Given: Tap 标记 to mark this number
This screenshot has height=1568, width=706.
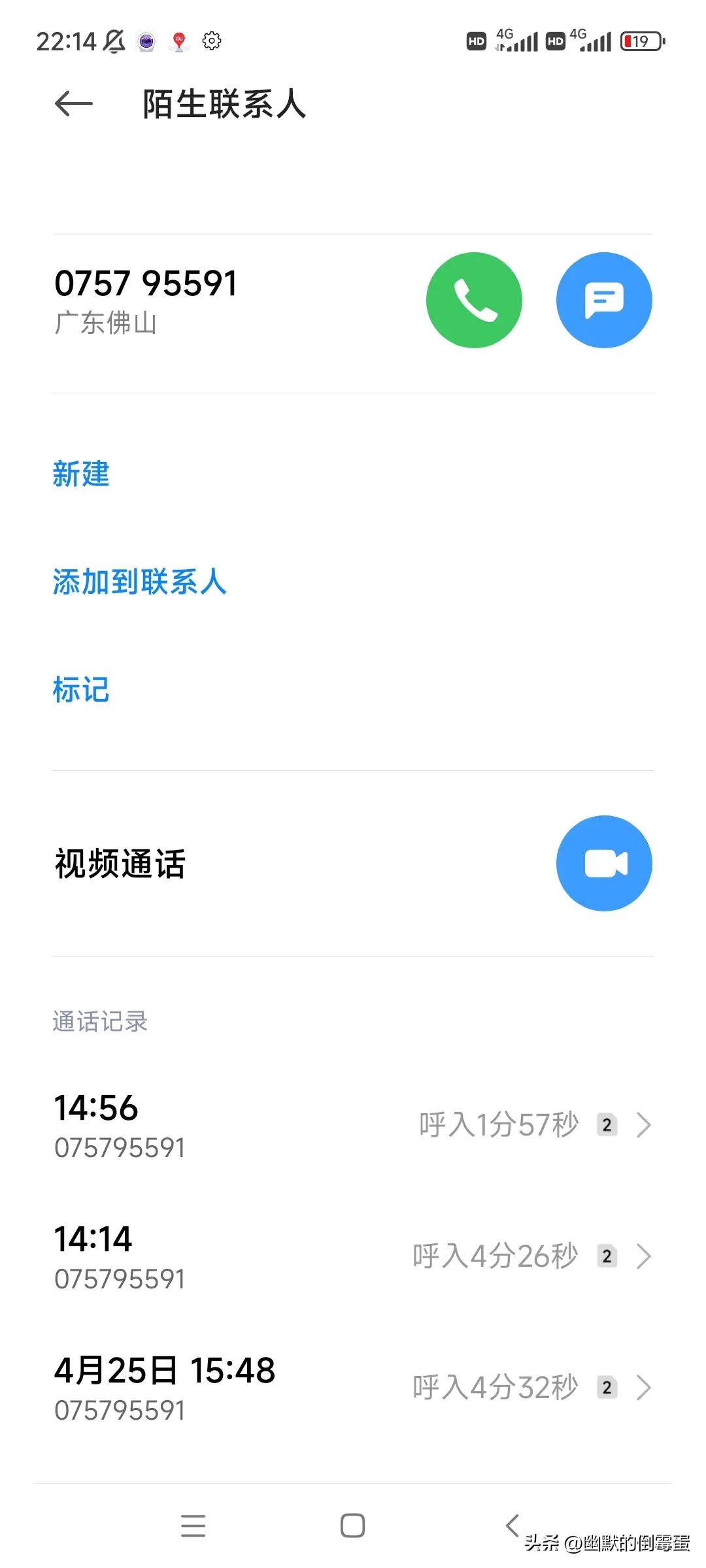Looking at the screenshot, I should click(x=80, y=691).
